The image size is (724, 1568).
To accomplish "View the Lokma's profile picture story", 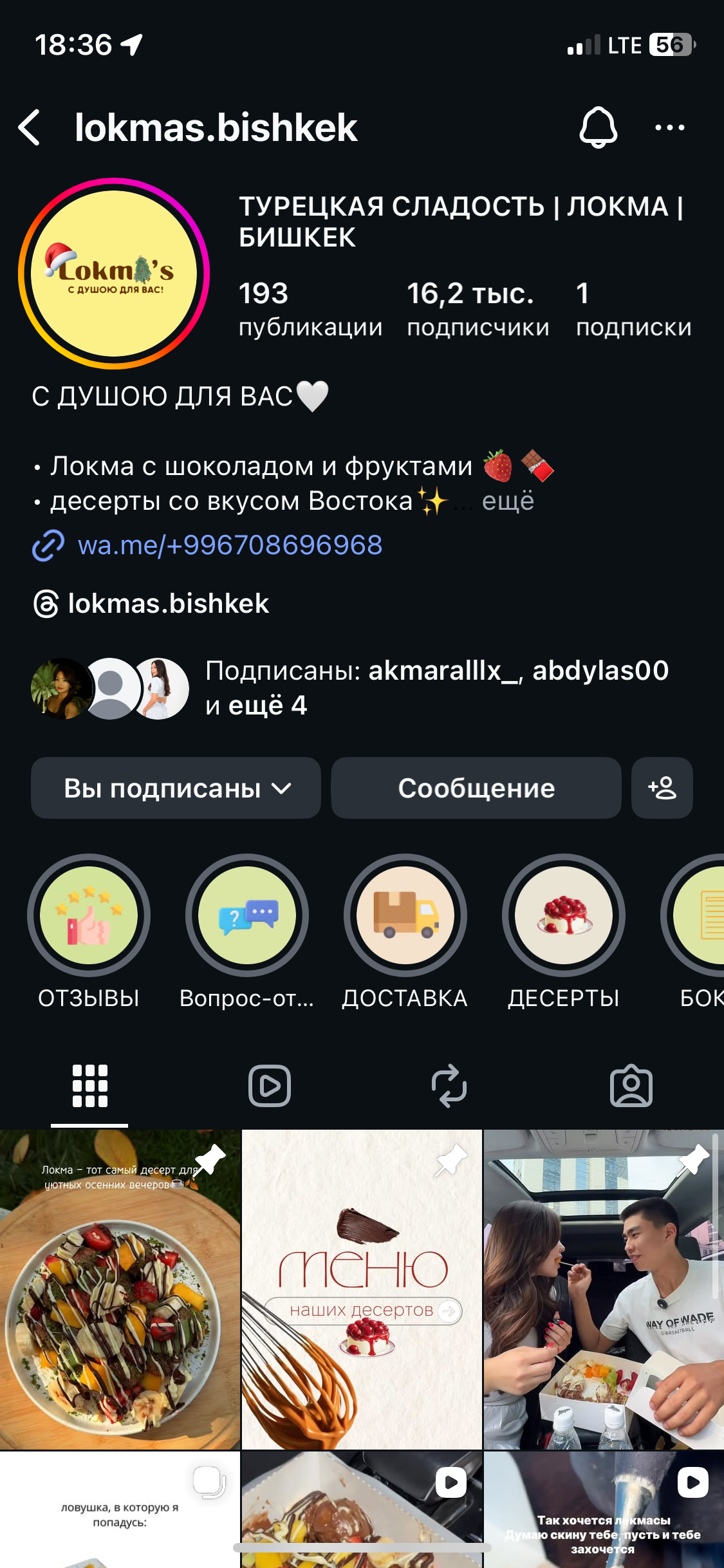I will tap(115, 274).
